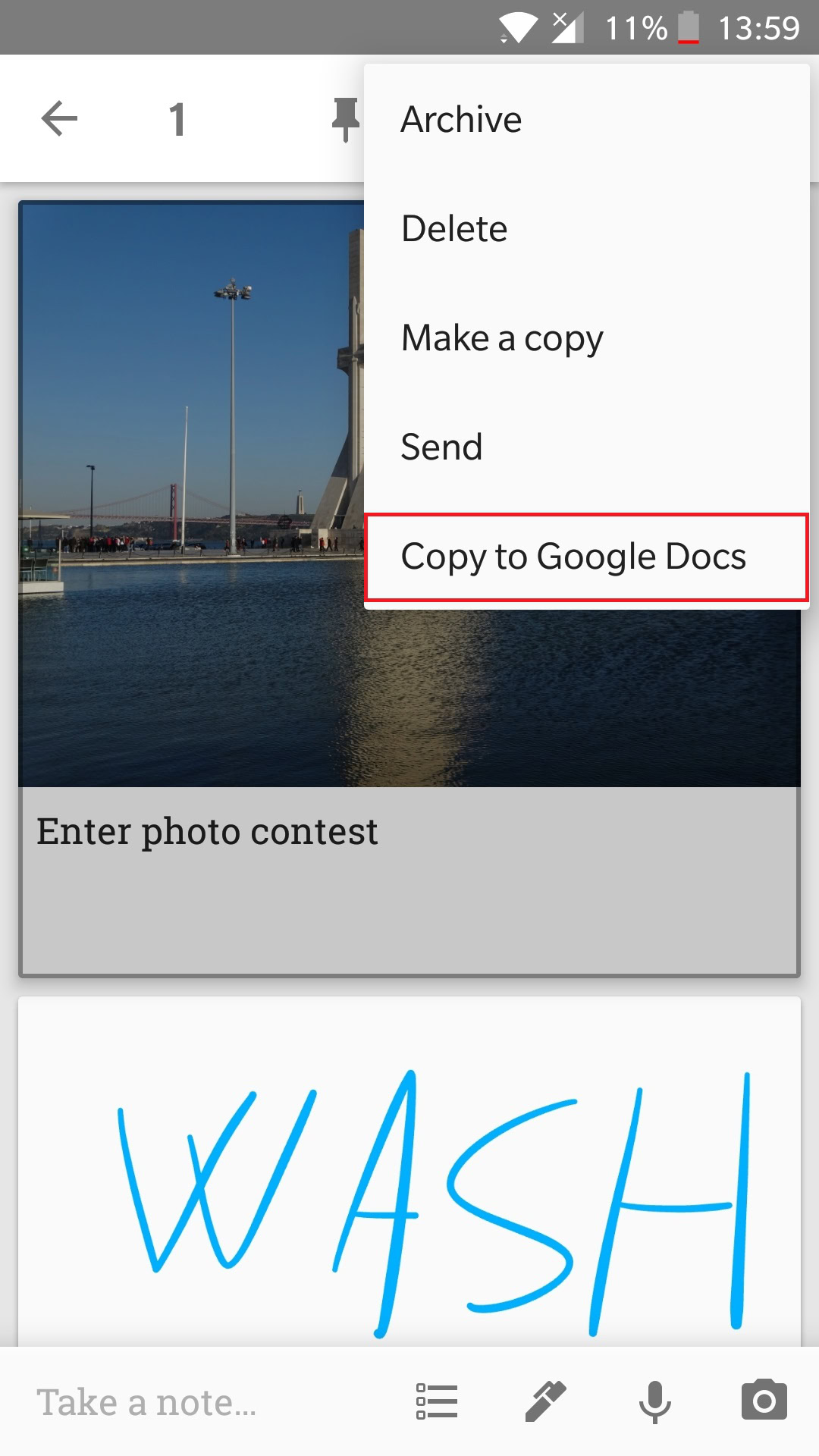Add a photo note with camera
The height and width of the screenshot is (1456, 819).
[764, 1401]
